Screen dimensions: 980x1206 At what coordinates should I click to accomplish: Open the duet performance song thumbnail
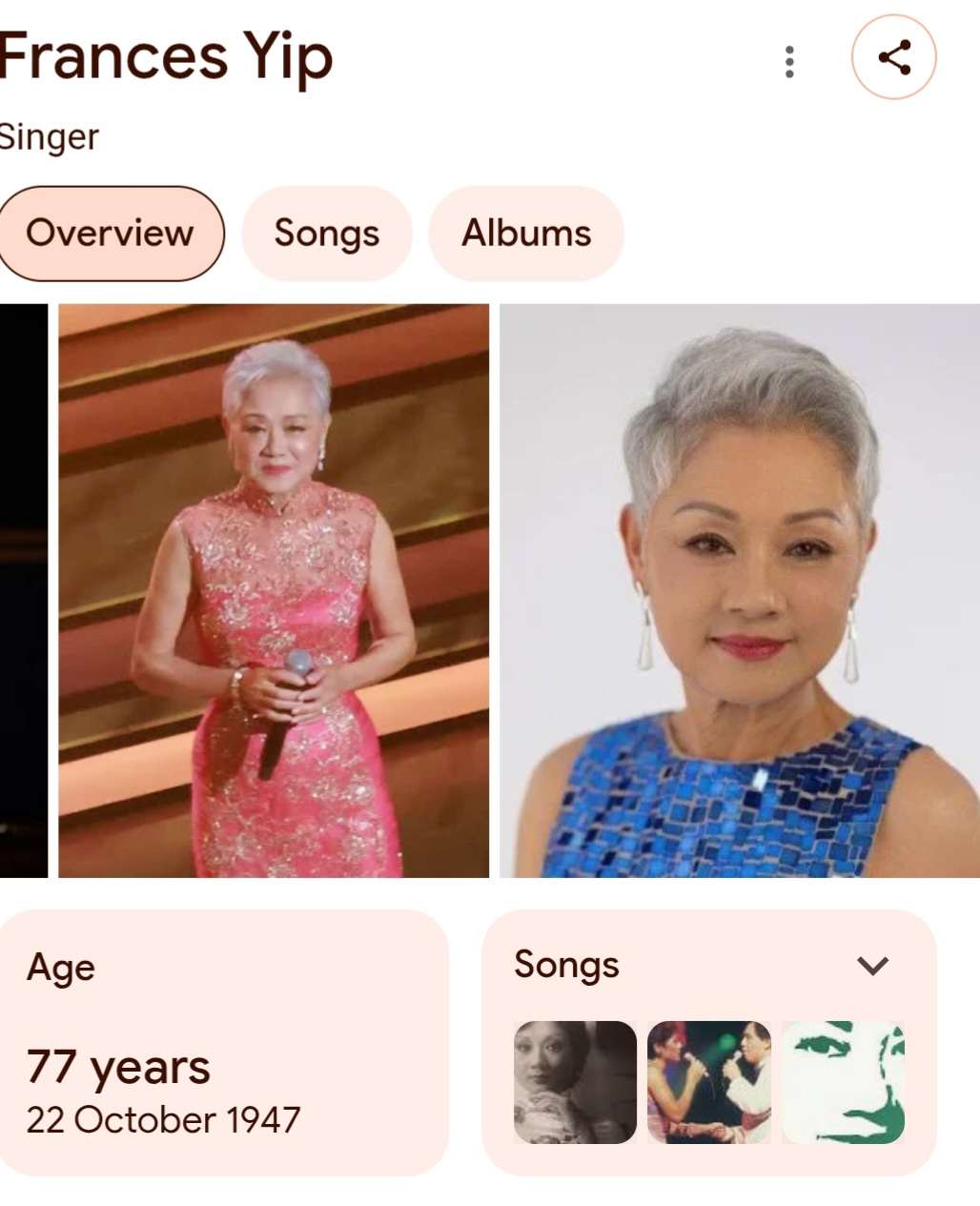708,1082
